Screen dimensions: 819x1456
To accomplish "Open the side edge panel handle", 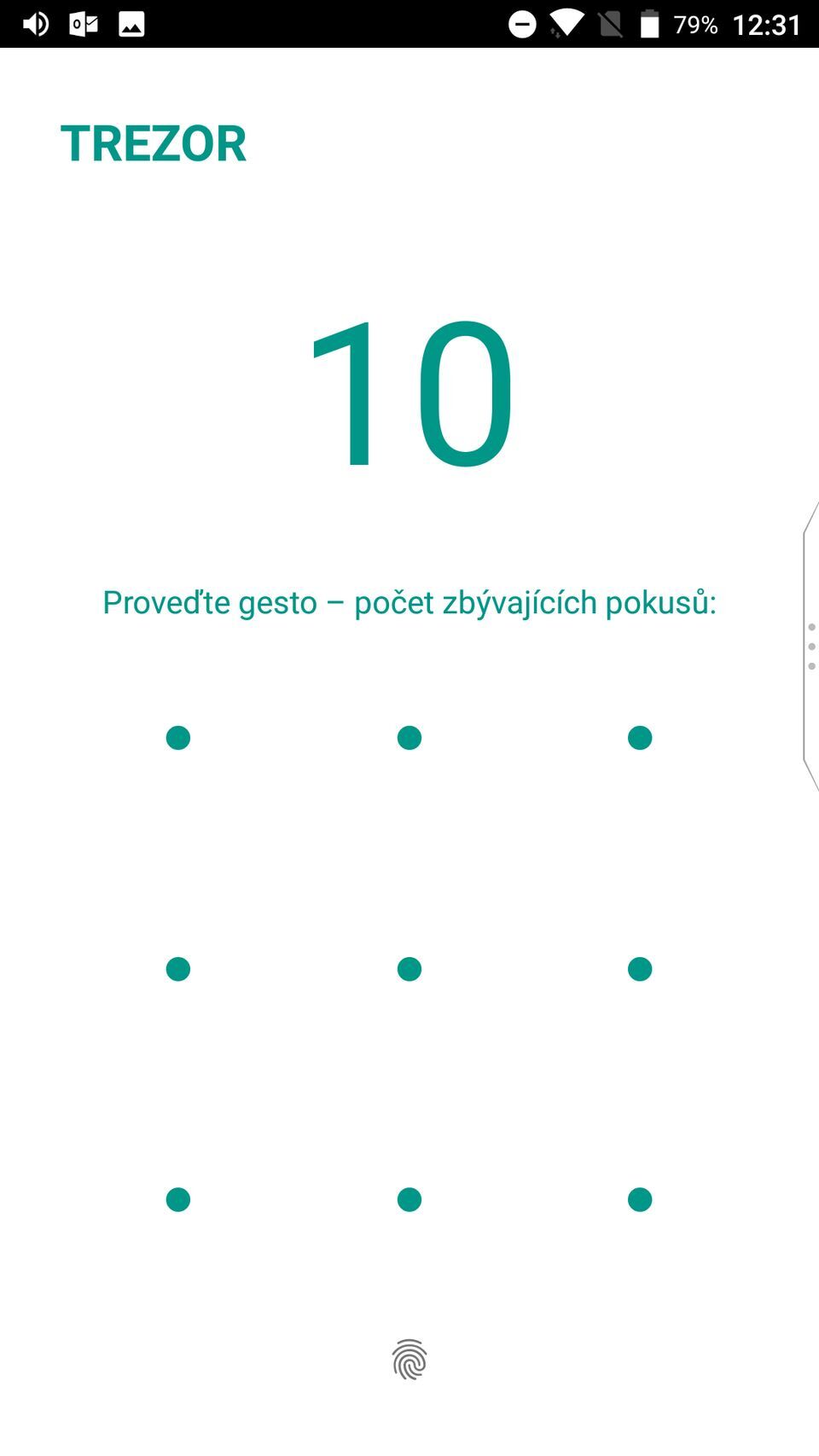I will point(810,647).
